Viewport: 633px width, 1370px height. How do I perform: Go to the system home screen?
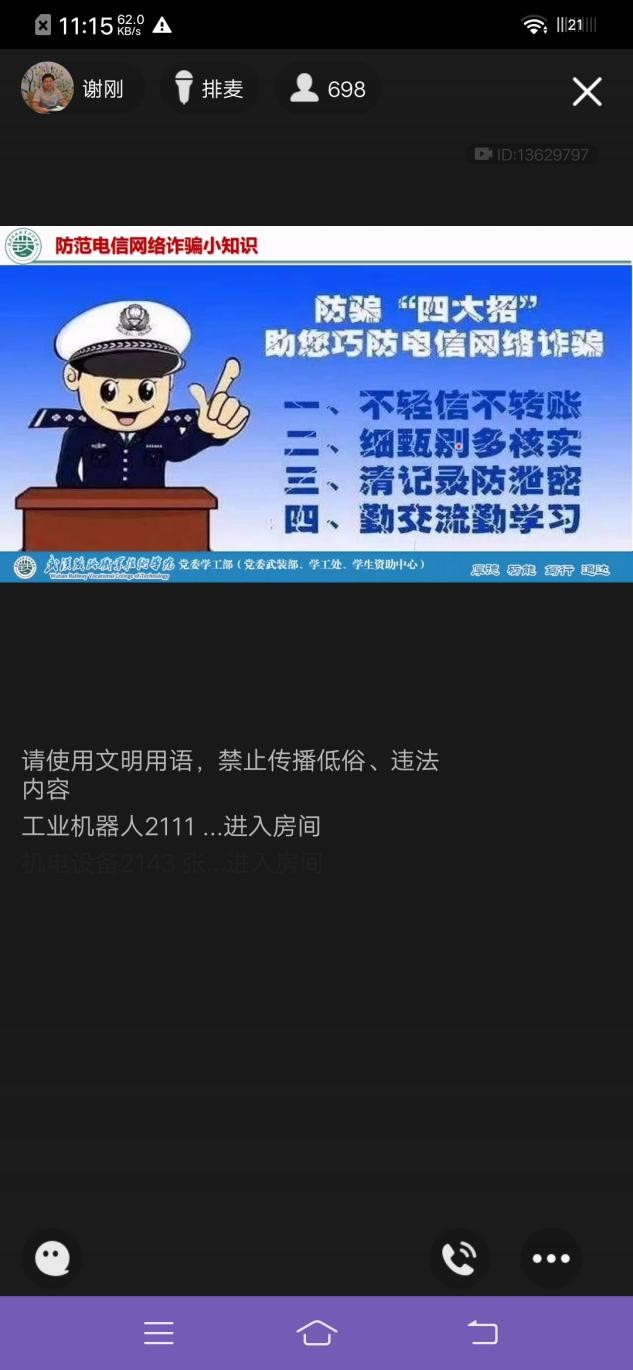point(316,1333)
